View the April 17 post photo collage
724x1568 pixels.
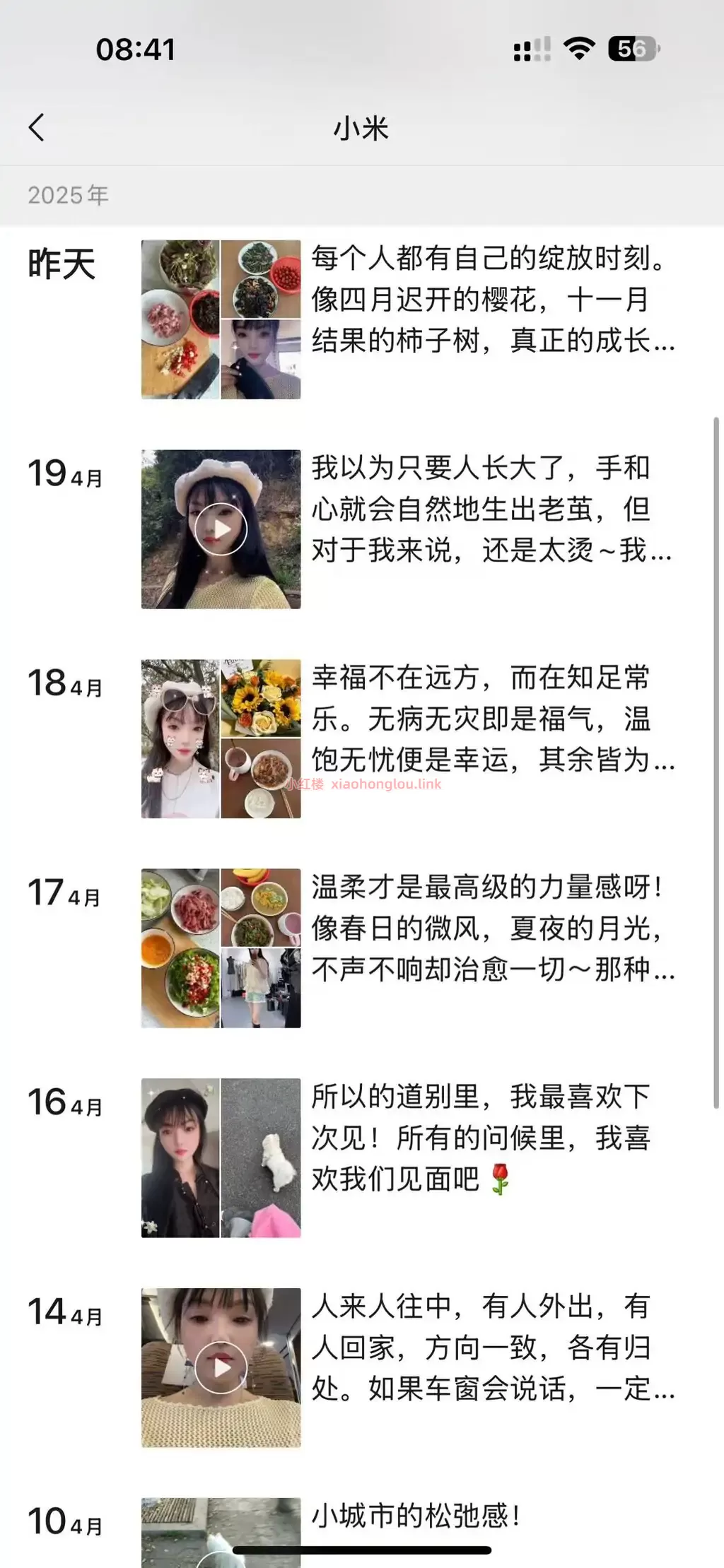click(x=221, y=948)
